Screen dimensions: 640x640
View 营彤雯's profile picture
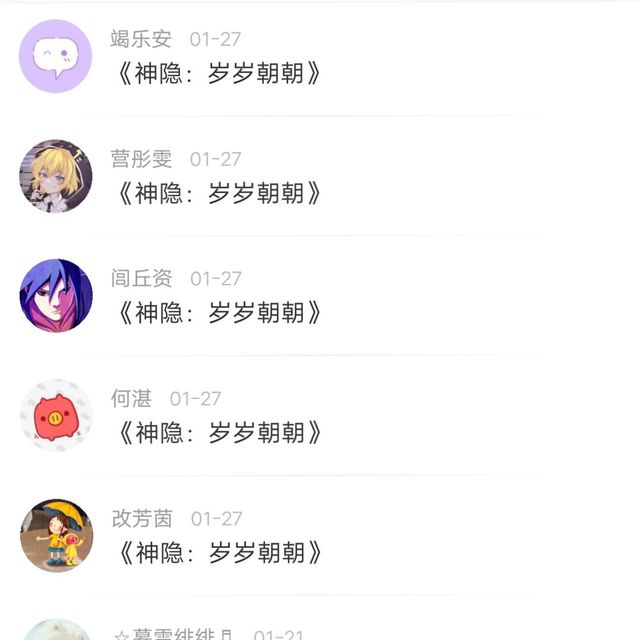pyautogui.click(x=56, y=176)
